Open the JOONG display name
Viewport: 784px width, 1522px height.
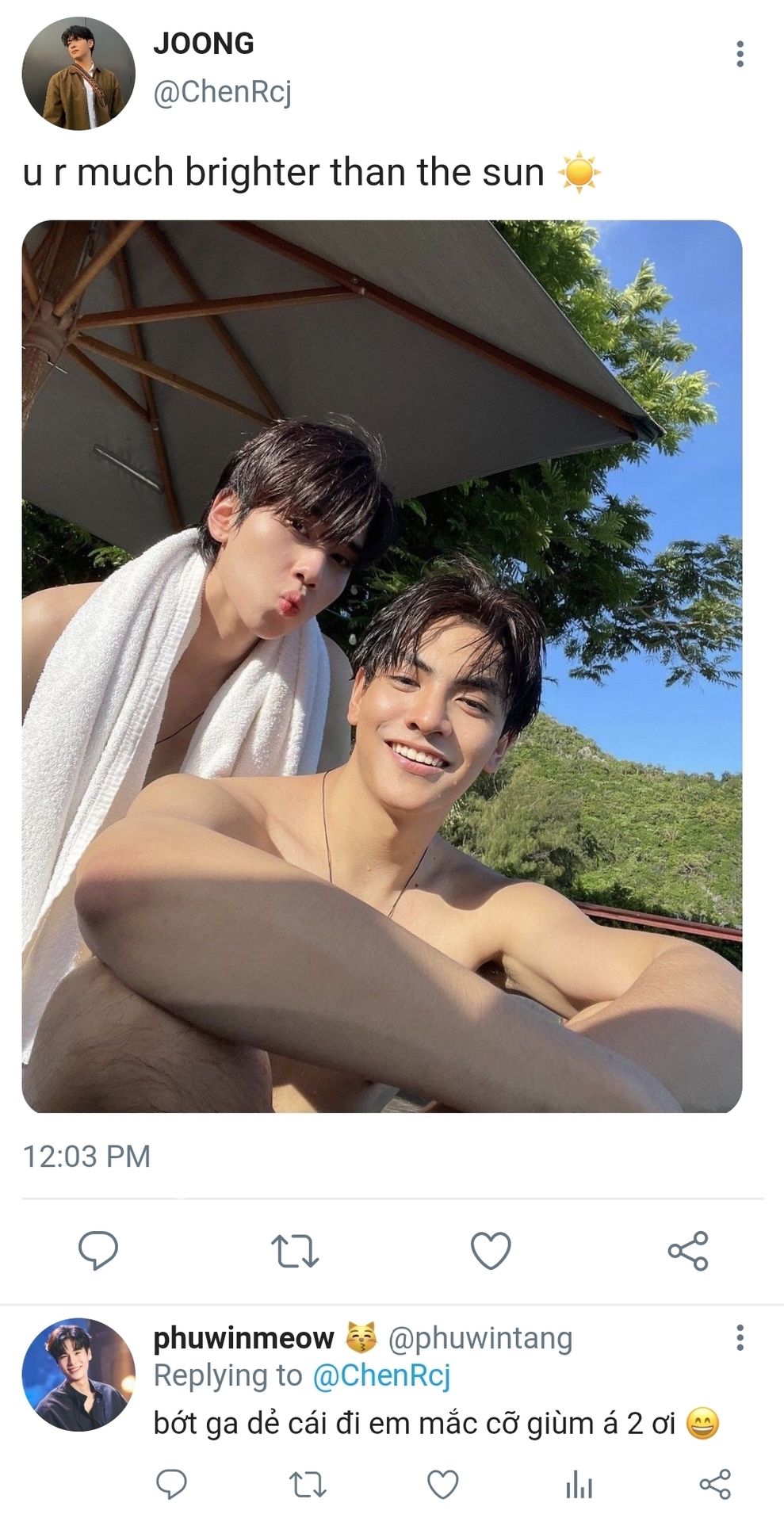(204, 44)
